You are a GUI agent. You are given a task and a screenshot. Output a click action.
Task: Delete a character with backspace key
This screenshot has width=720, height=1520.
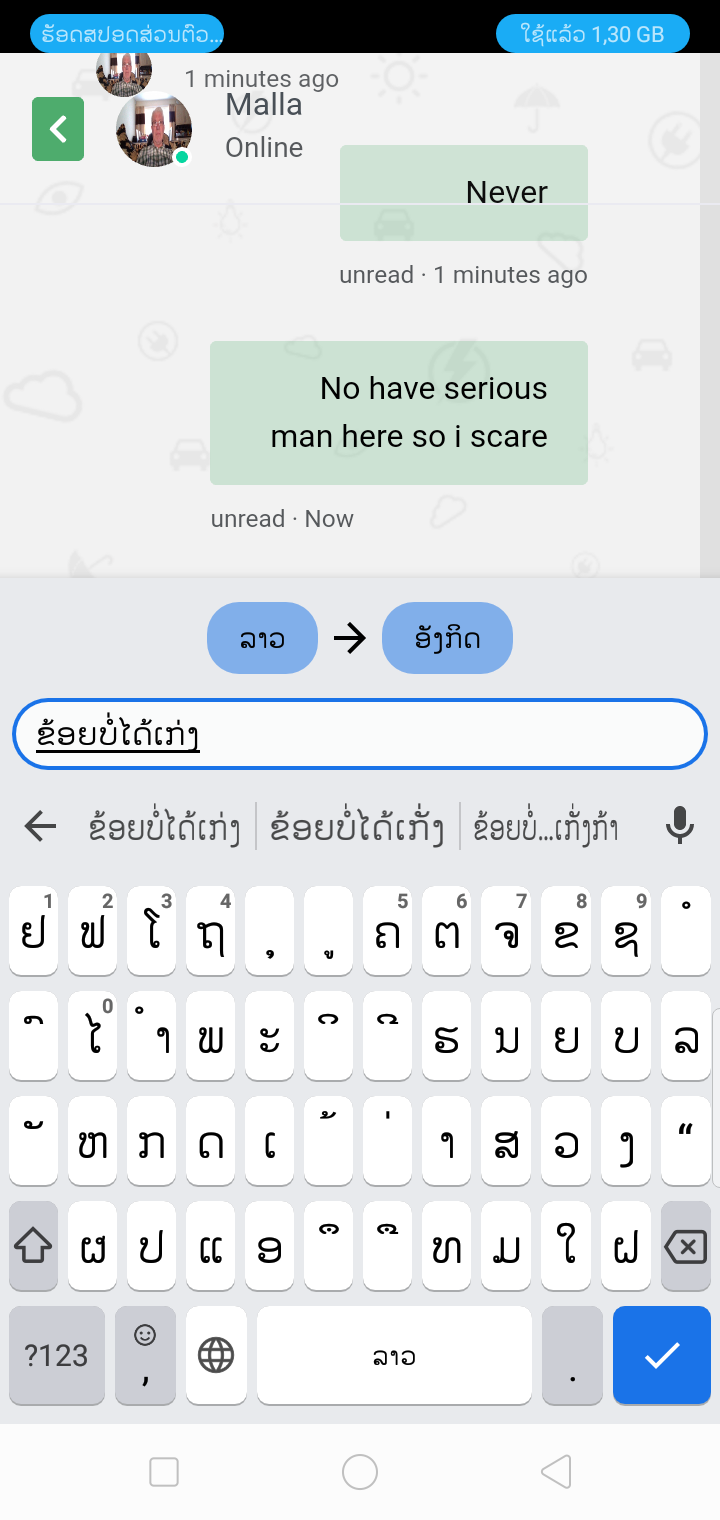point(685,1246)
